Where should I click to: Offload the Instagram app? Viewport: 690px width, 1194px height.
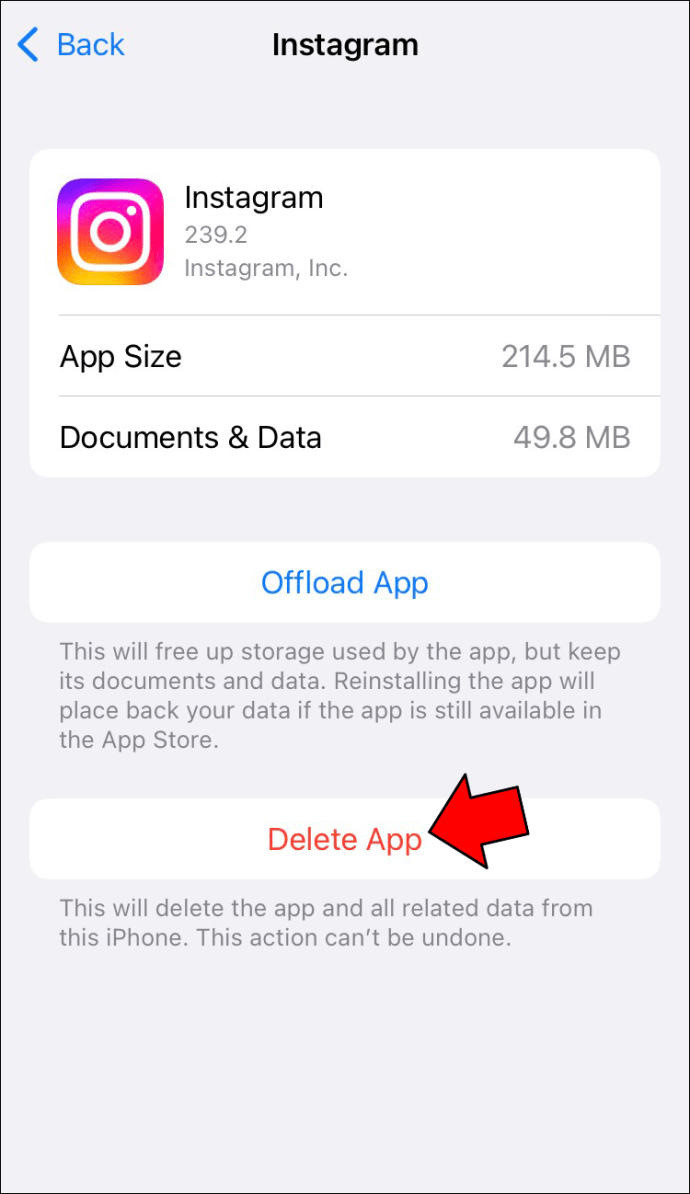(345, 583)
